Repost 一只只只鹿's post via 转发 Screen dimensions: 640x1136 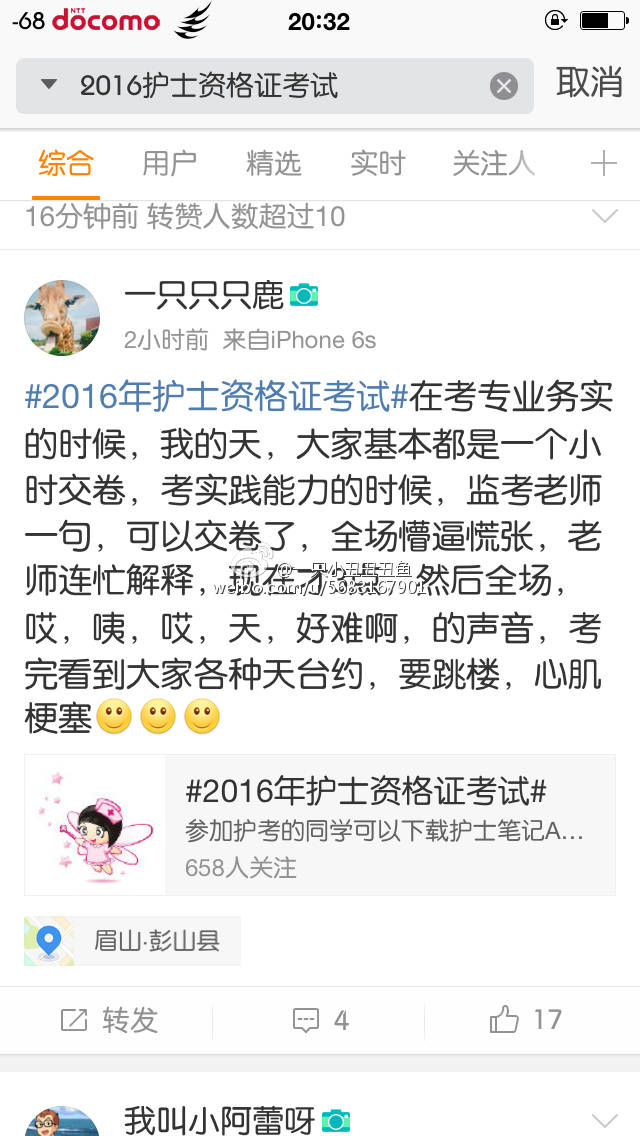tap(108, 1020)
